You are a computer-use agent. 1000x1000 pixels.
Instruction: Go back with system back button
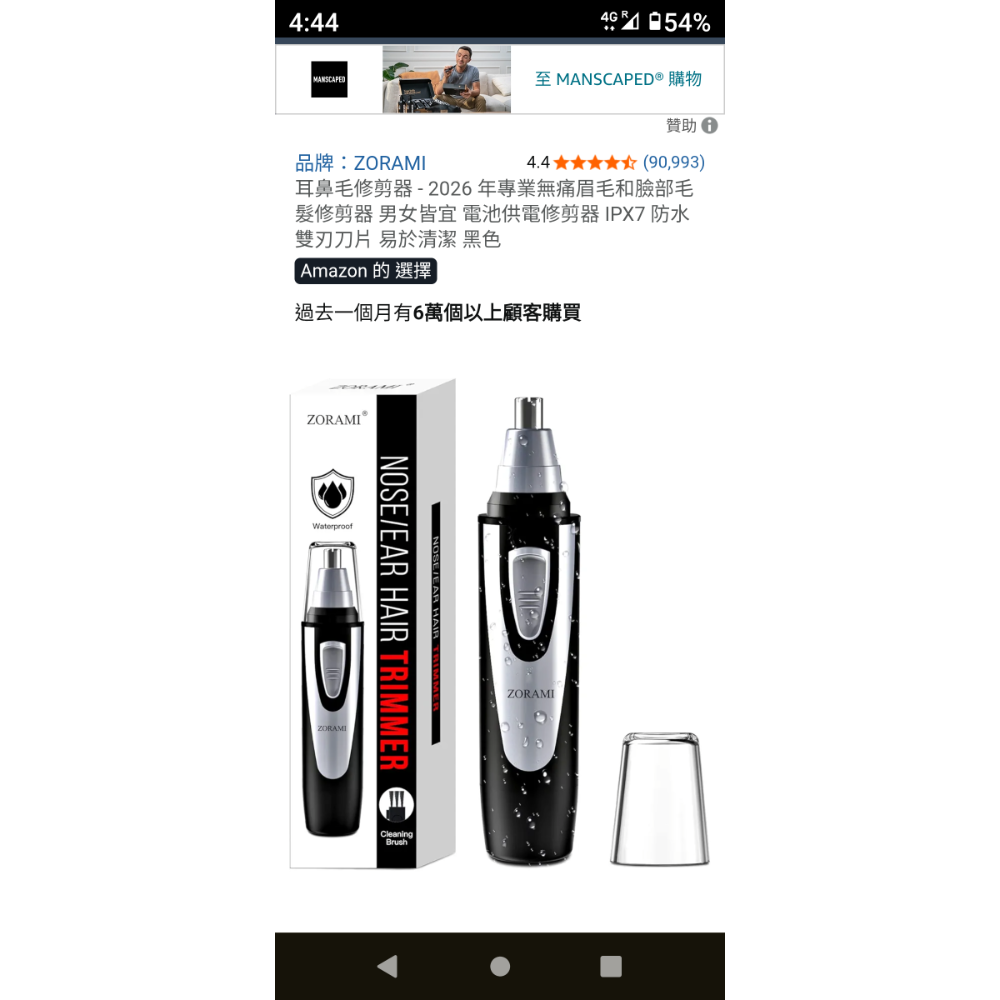[388, 966]
